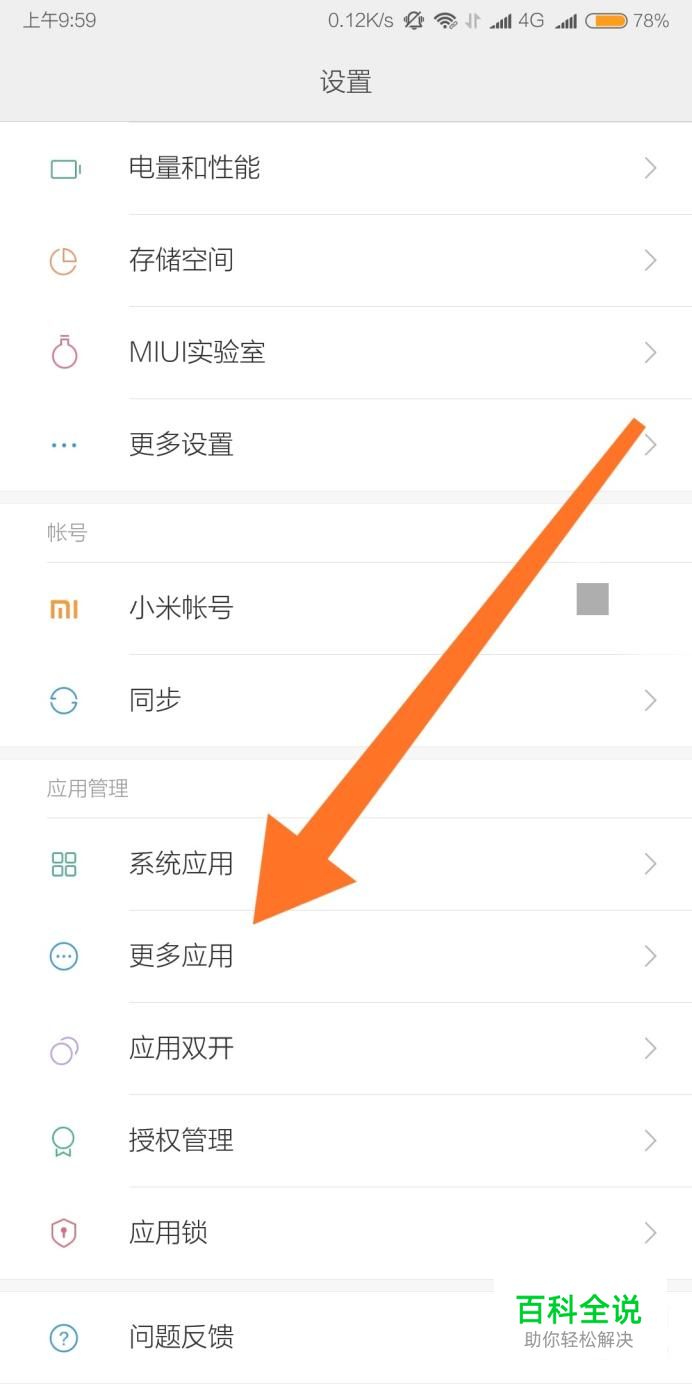Viewport: 692px width, 1384px height.
Task: Open 电量和性能 settings
Action: click(346, 168)
